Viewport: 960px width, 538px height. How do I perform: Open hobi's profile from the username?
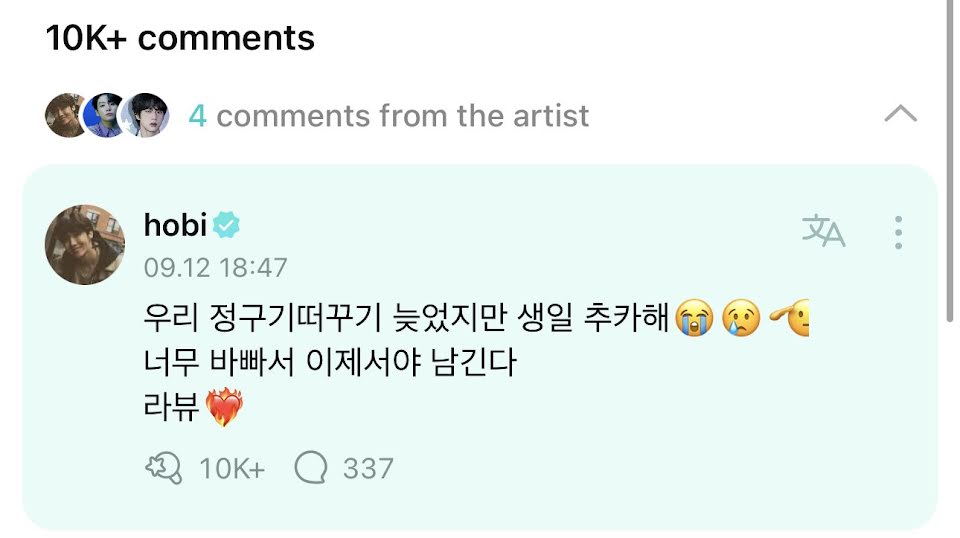(x=175, y=226)
